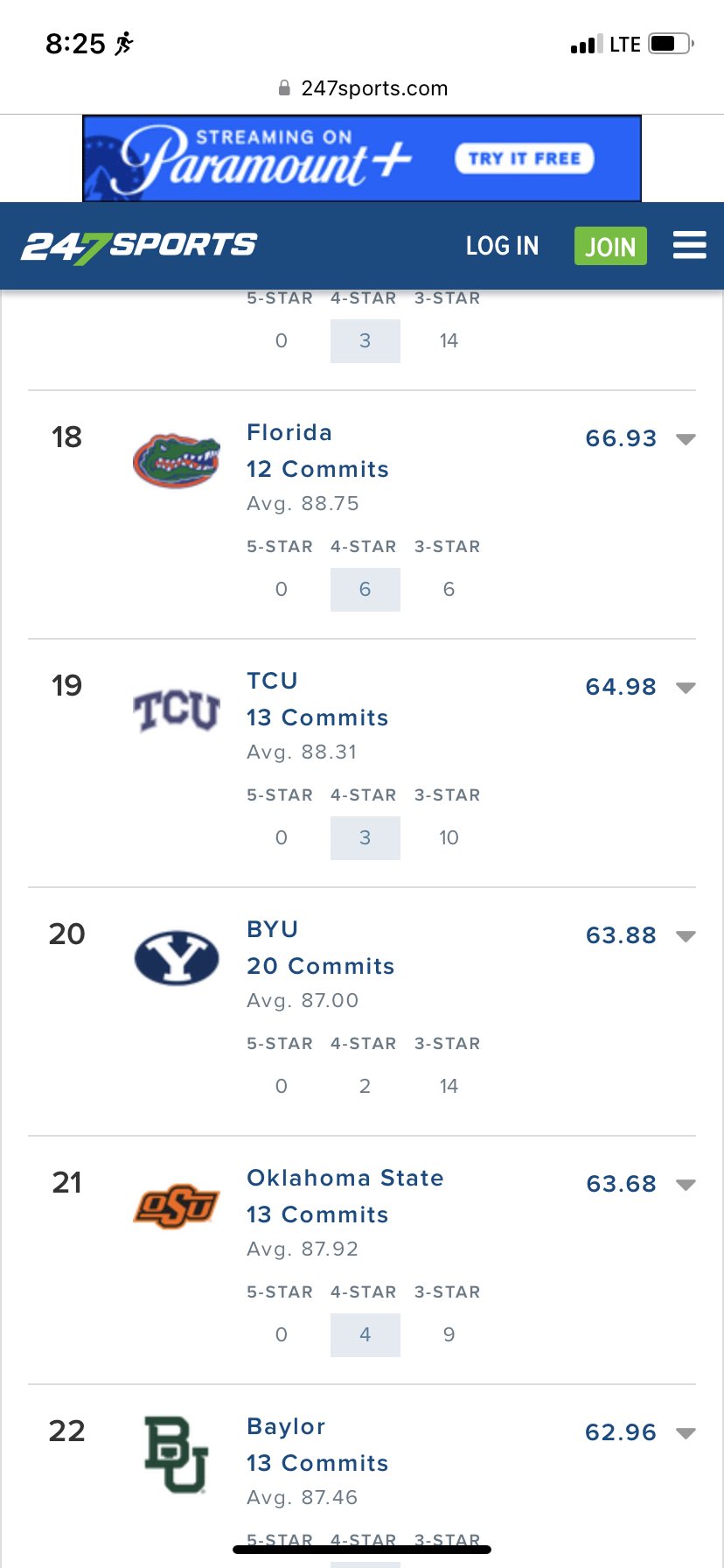This screenshot has width=724, height=1568.
Task: Tap the LOG IN link
Action: (x=502, y=246)
